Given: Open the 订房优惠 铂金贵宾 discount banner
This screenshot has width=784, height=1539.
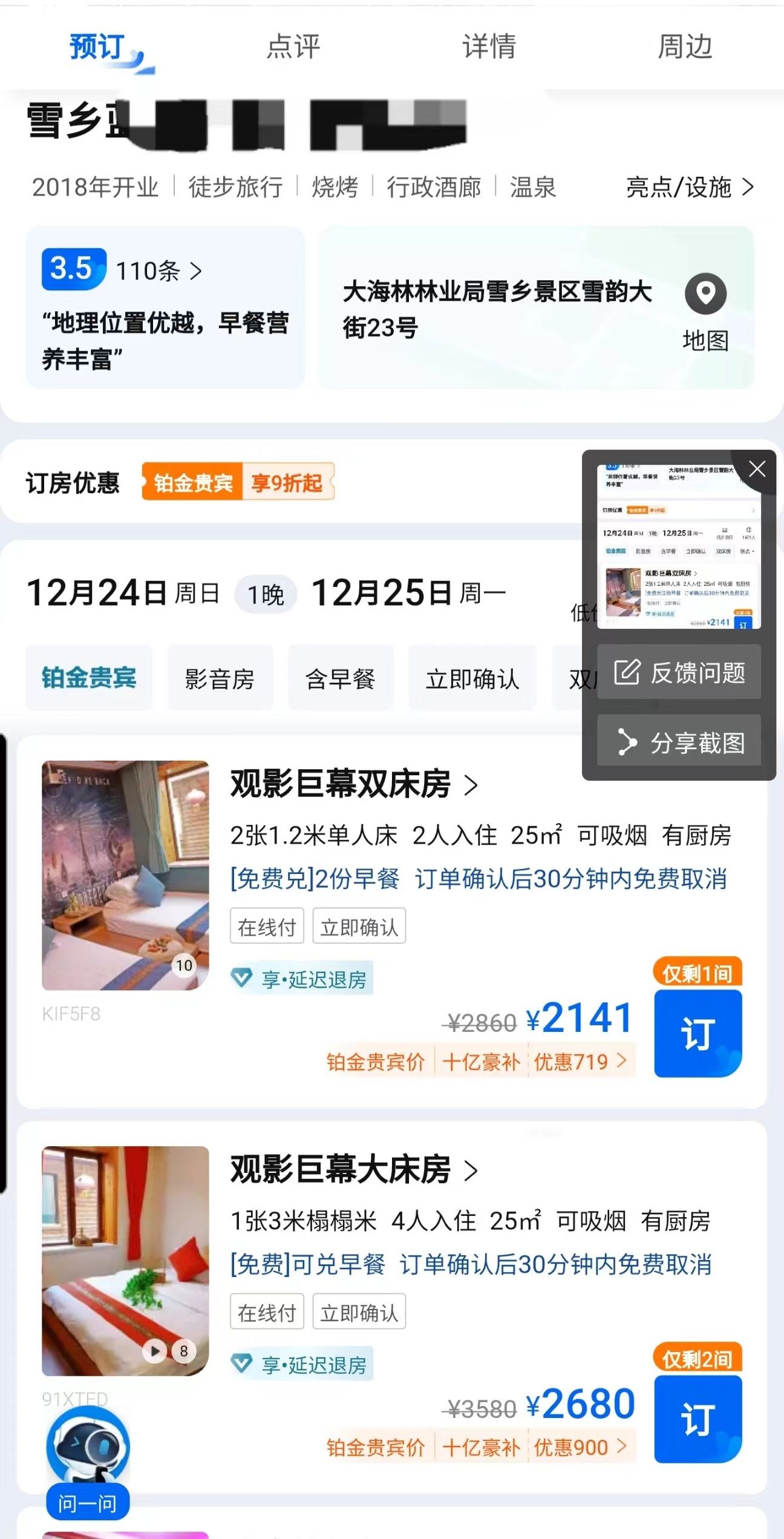Looking at the screenshot, I should 238,482.
